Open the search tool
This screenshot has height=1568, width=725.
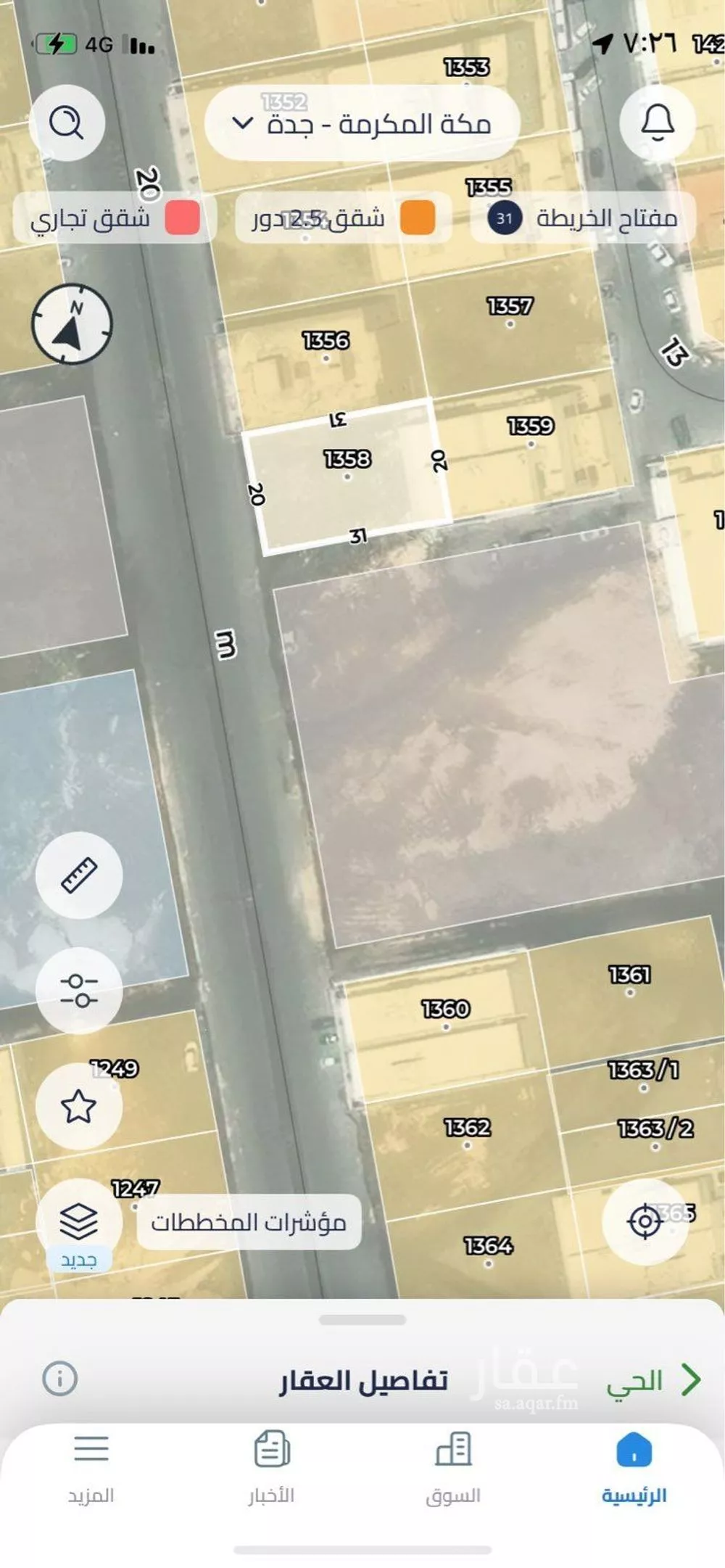pyautogui.click(x=66, y=122)
